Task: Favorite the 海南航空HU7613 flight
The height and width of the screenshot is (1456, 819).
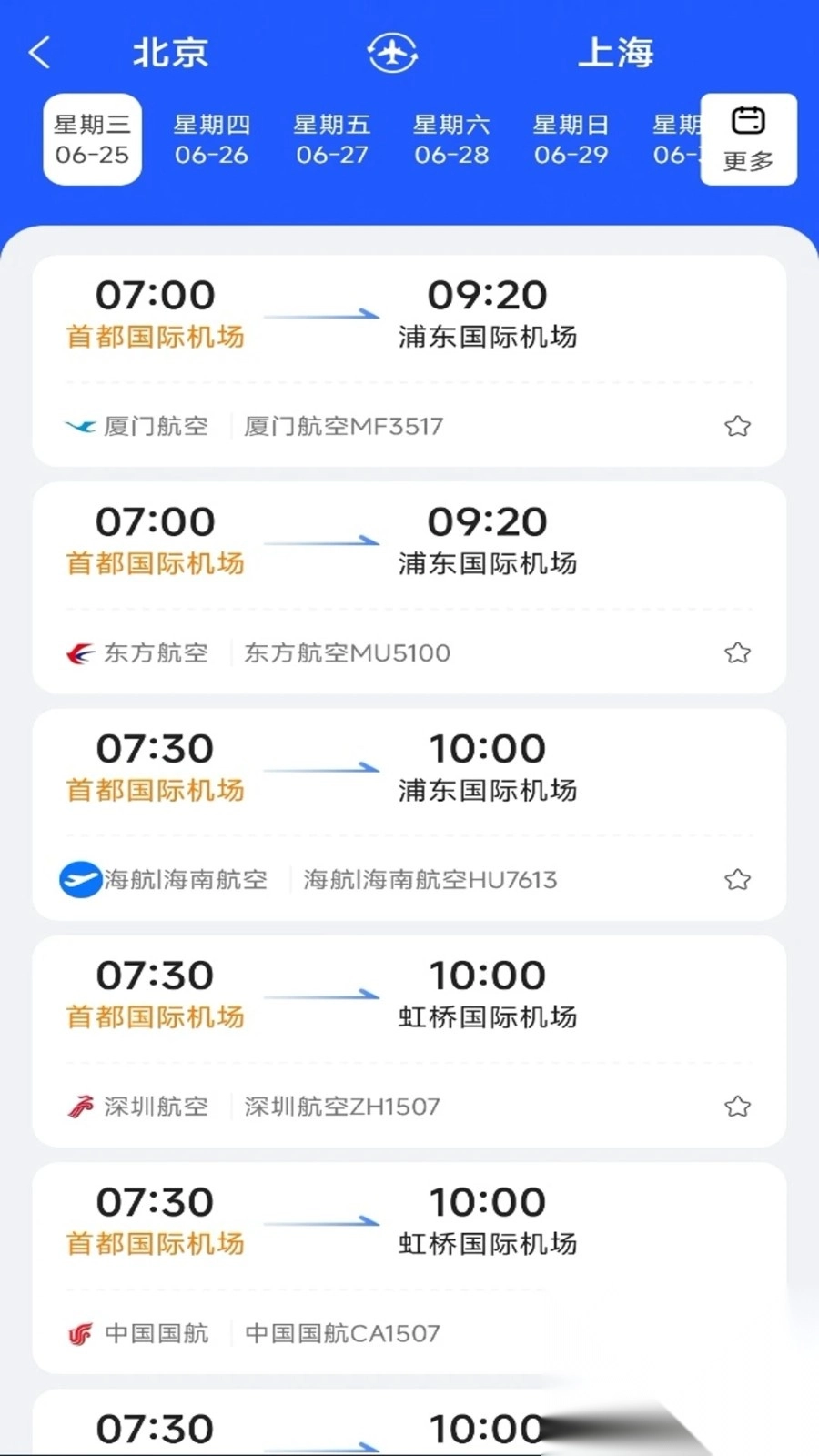Action: 735,879
